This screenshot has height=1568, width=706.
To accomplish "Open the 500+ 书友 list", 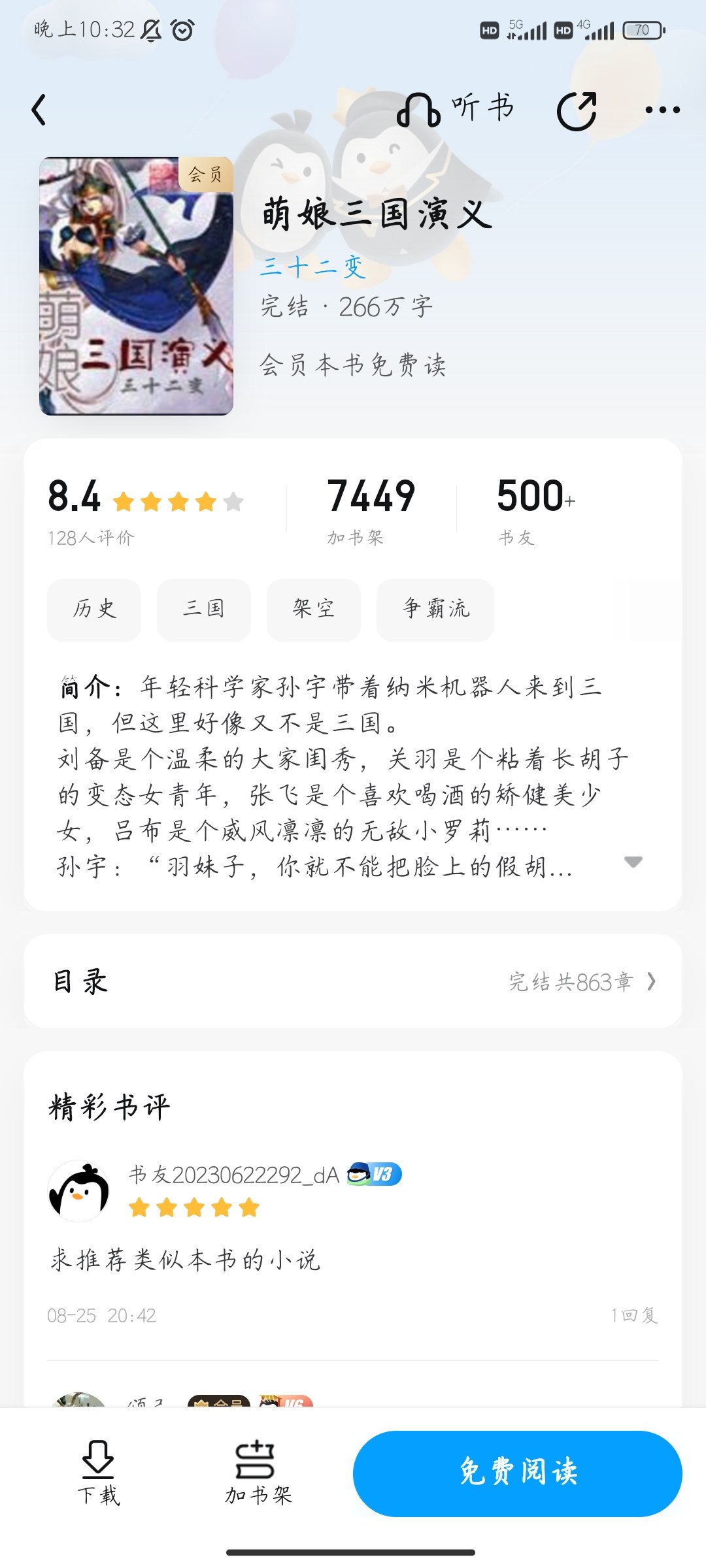I will [x=535, y=510].
